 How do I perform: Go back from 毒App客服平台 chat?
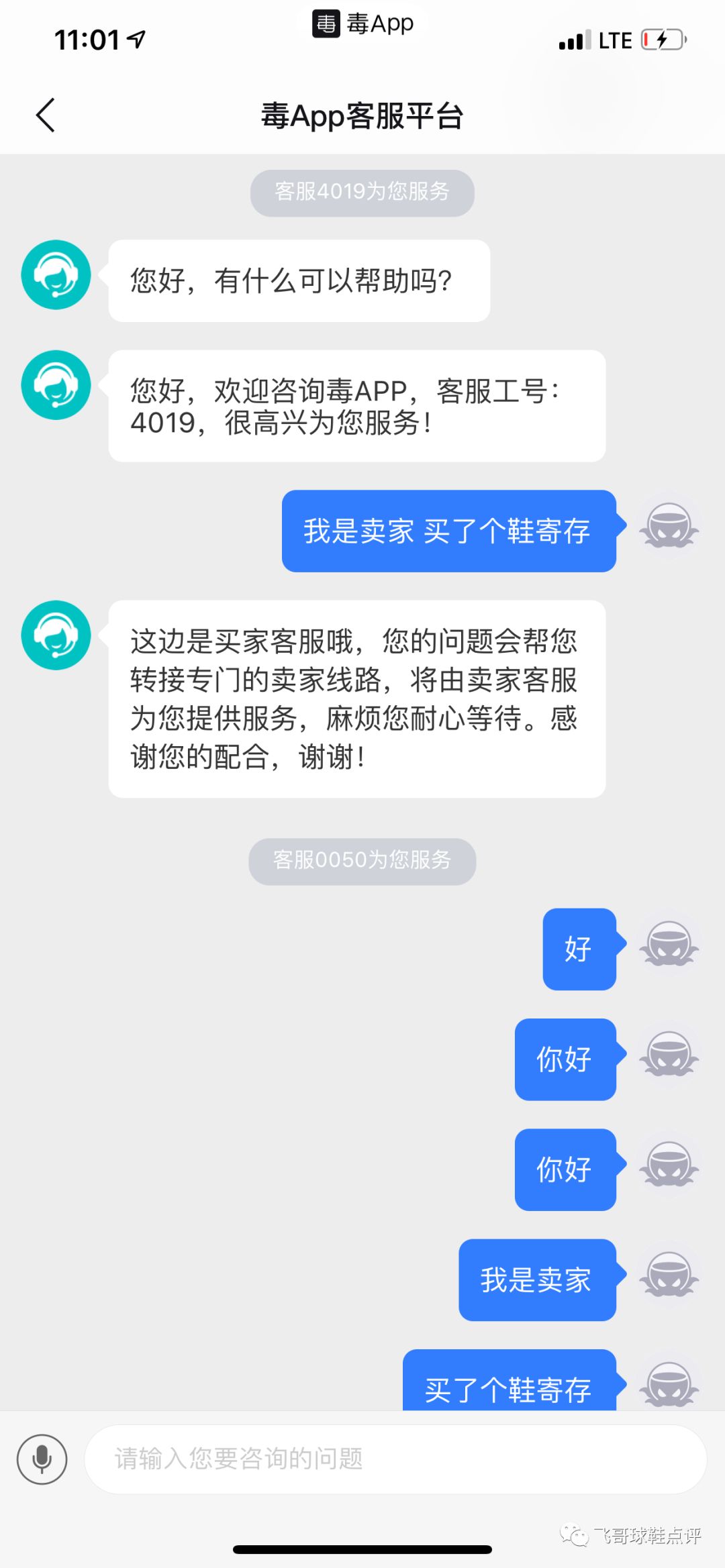coord(45,115)
